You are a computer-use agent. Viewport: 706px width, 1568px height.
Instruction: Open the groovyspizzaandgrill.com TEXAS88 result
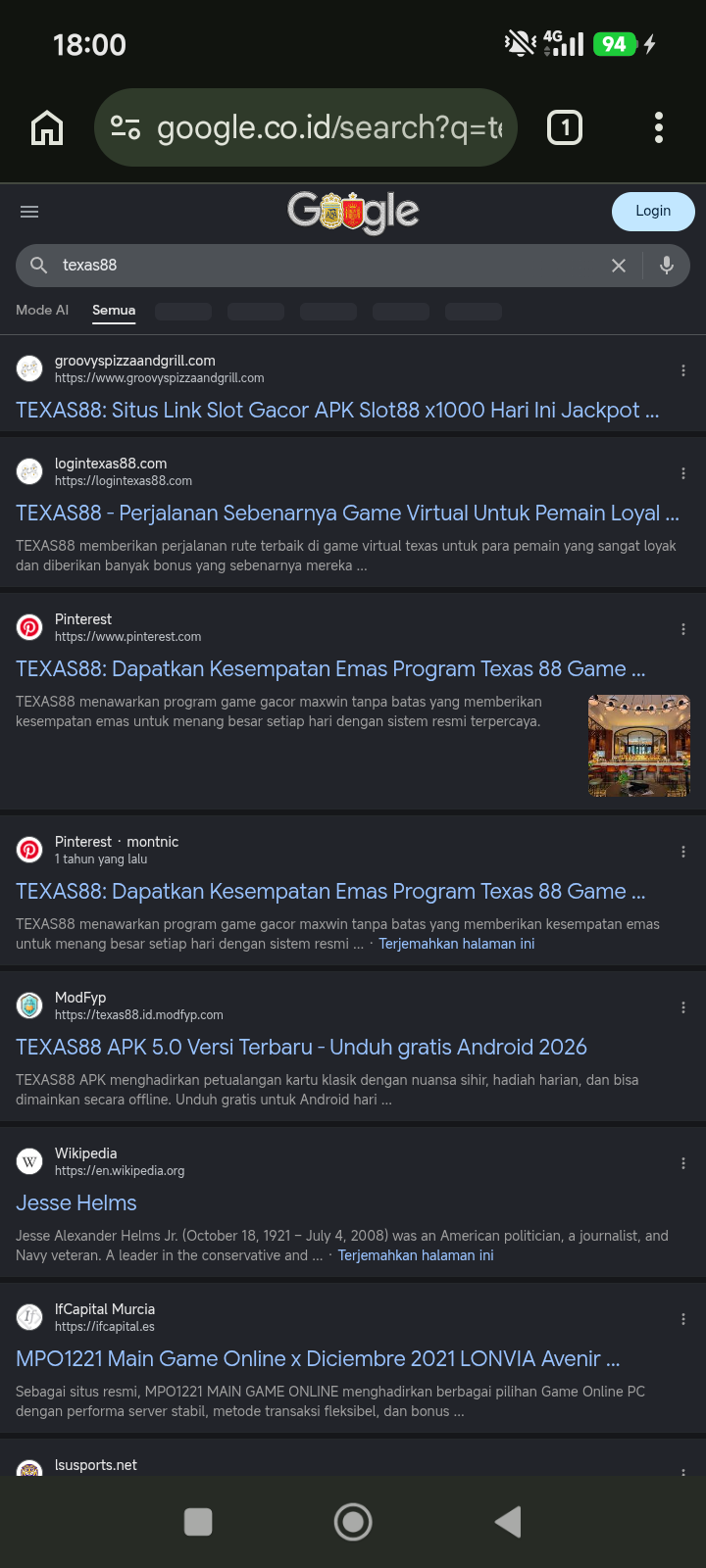coord(337,411)
